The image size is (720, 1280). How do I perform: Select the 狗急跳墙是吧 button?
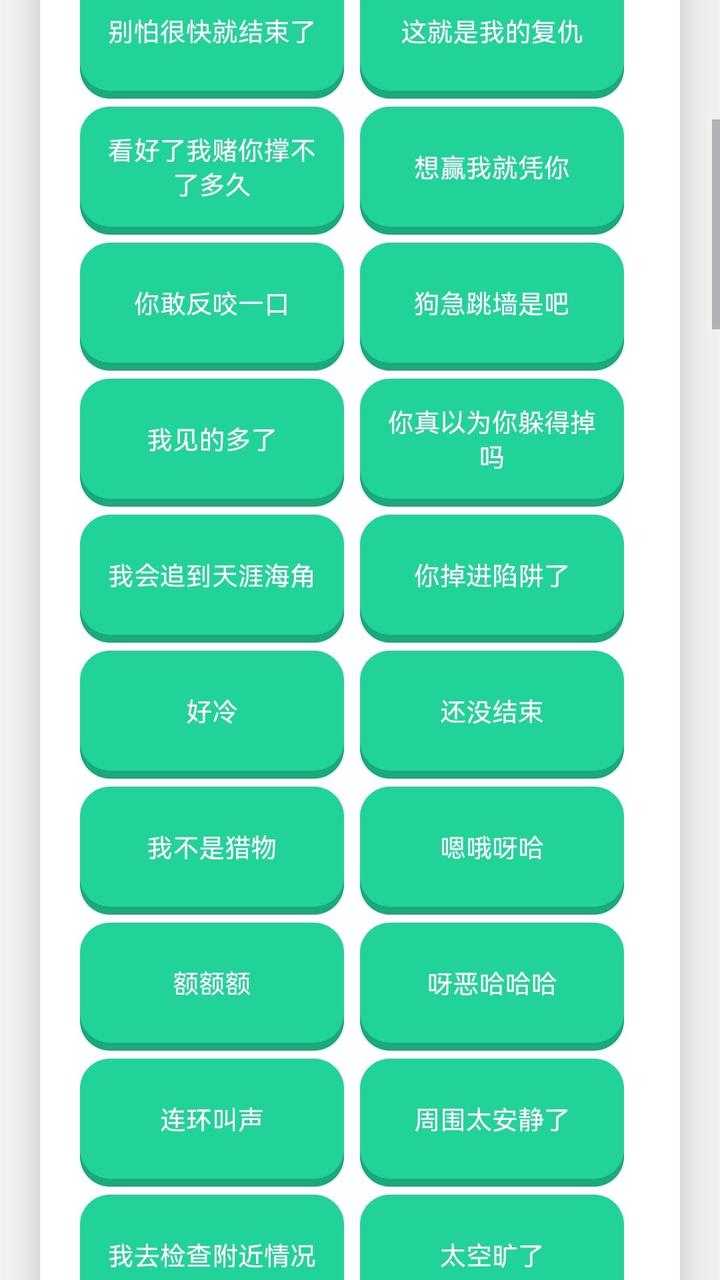[492, 304]
